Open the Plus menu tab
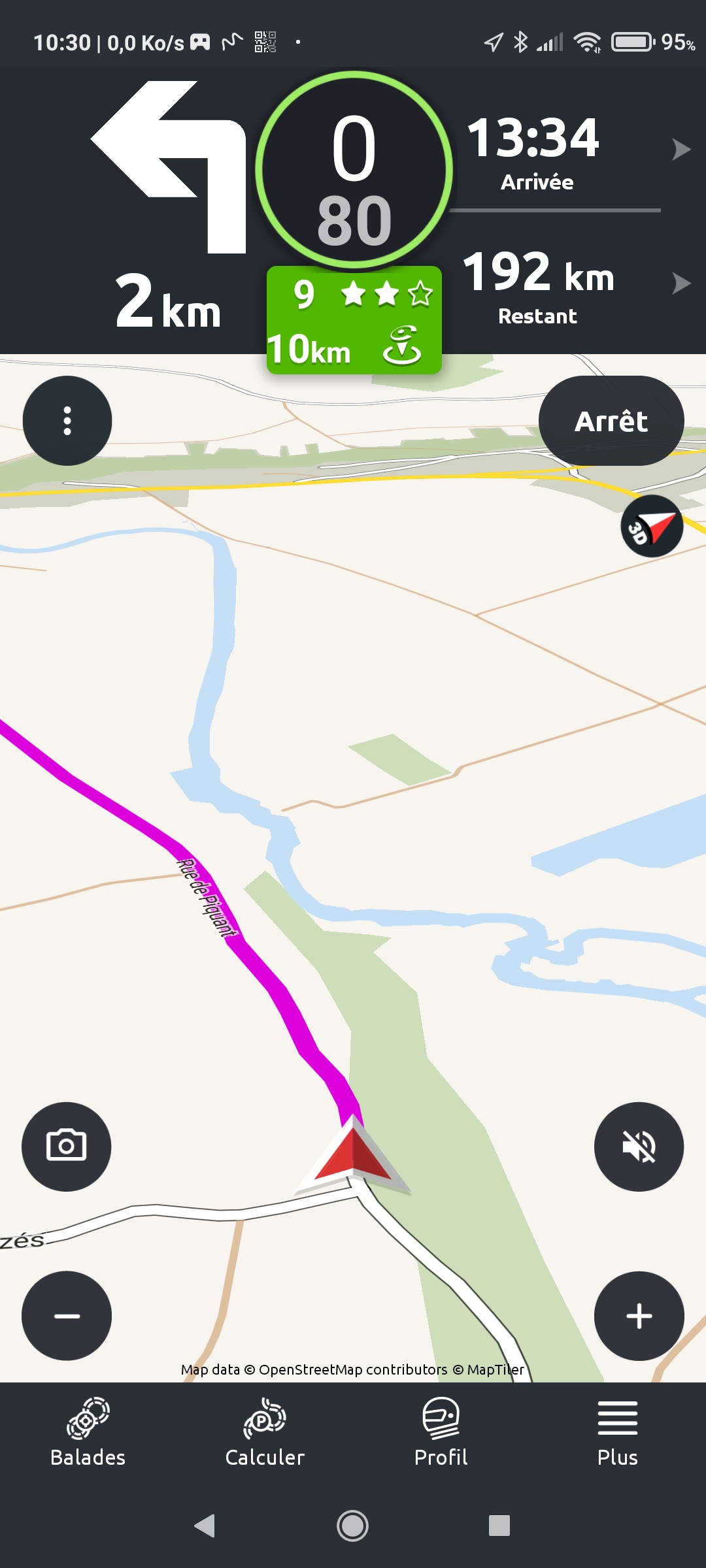The image size is (706, 1568). coord(617,1432)
